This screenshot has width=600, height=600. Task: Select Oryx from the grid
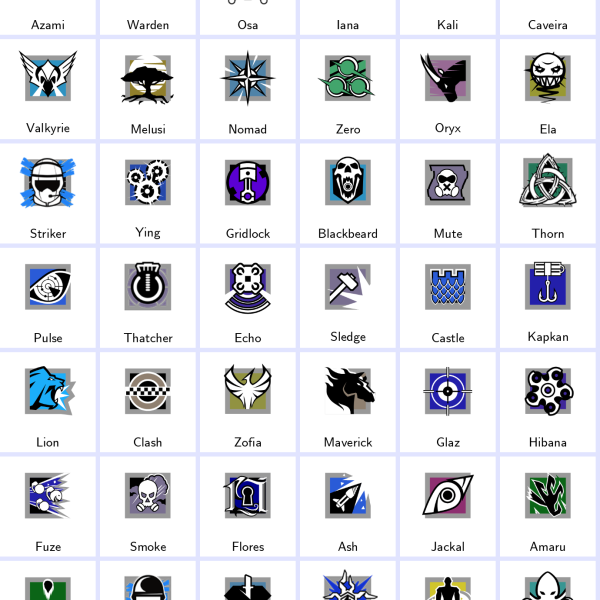[448, 88]
